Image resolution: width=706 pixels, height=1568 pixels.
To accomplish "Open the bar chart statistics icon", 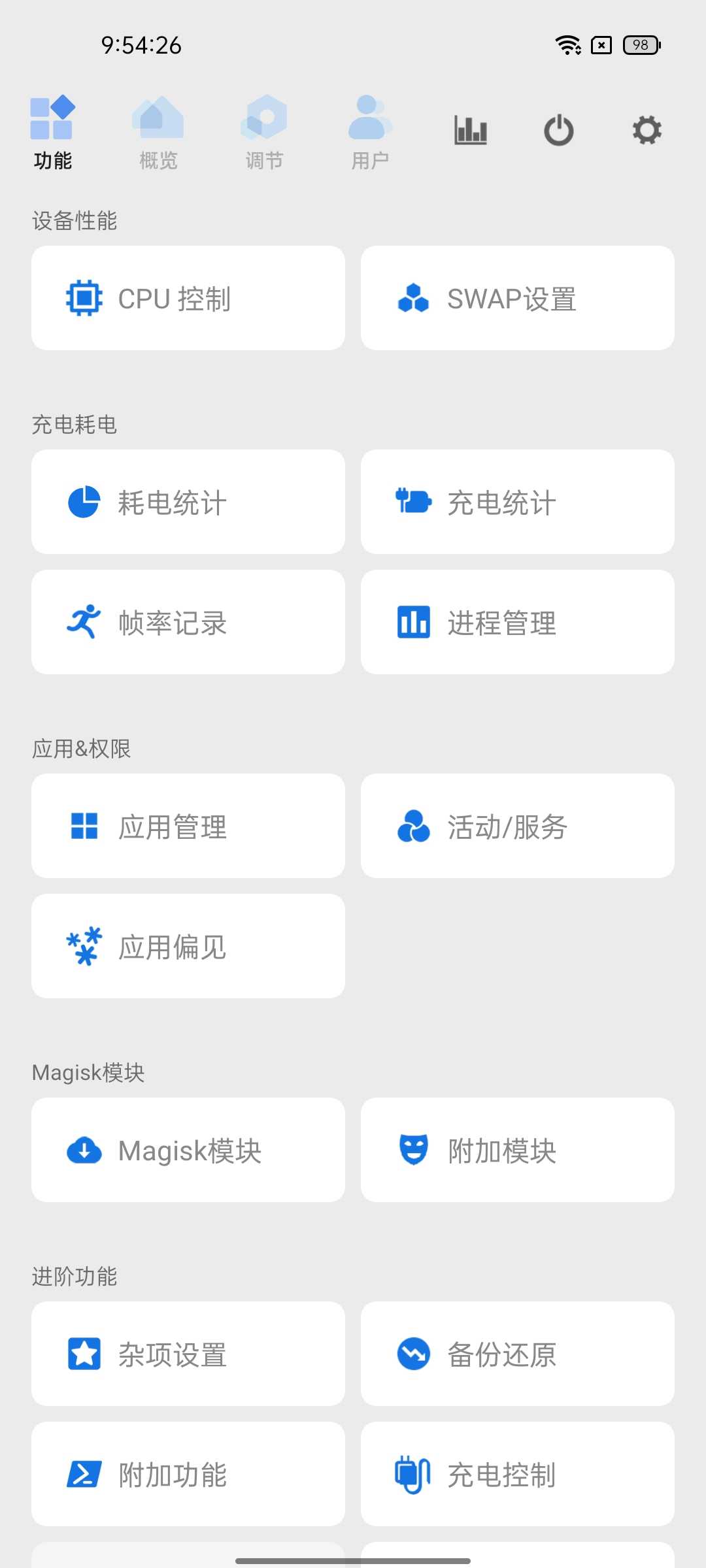I will point(471,130).
